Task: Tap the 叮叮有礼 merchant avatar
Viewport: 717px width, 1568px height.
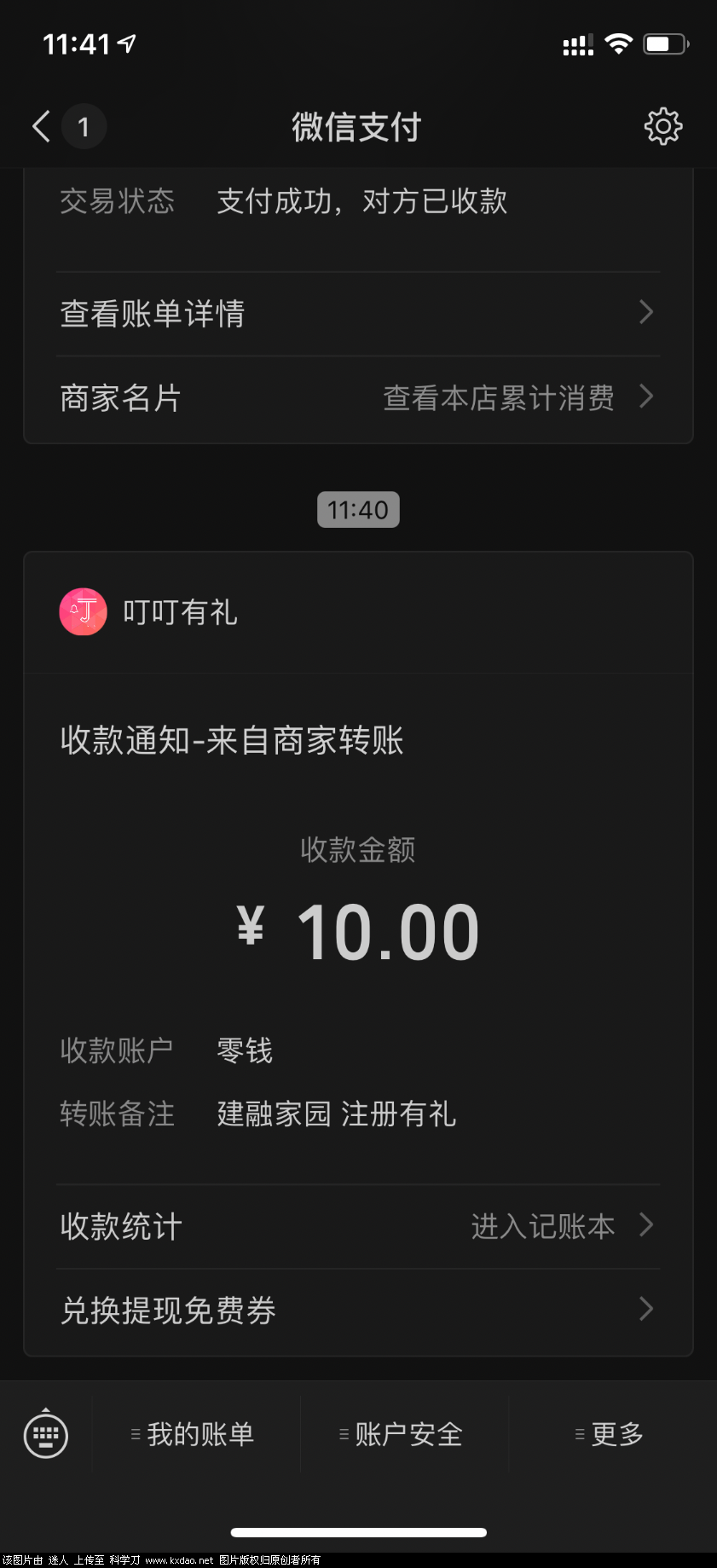Action: point(83,612)
